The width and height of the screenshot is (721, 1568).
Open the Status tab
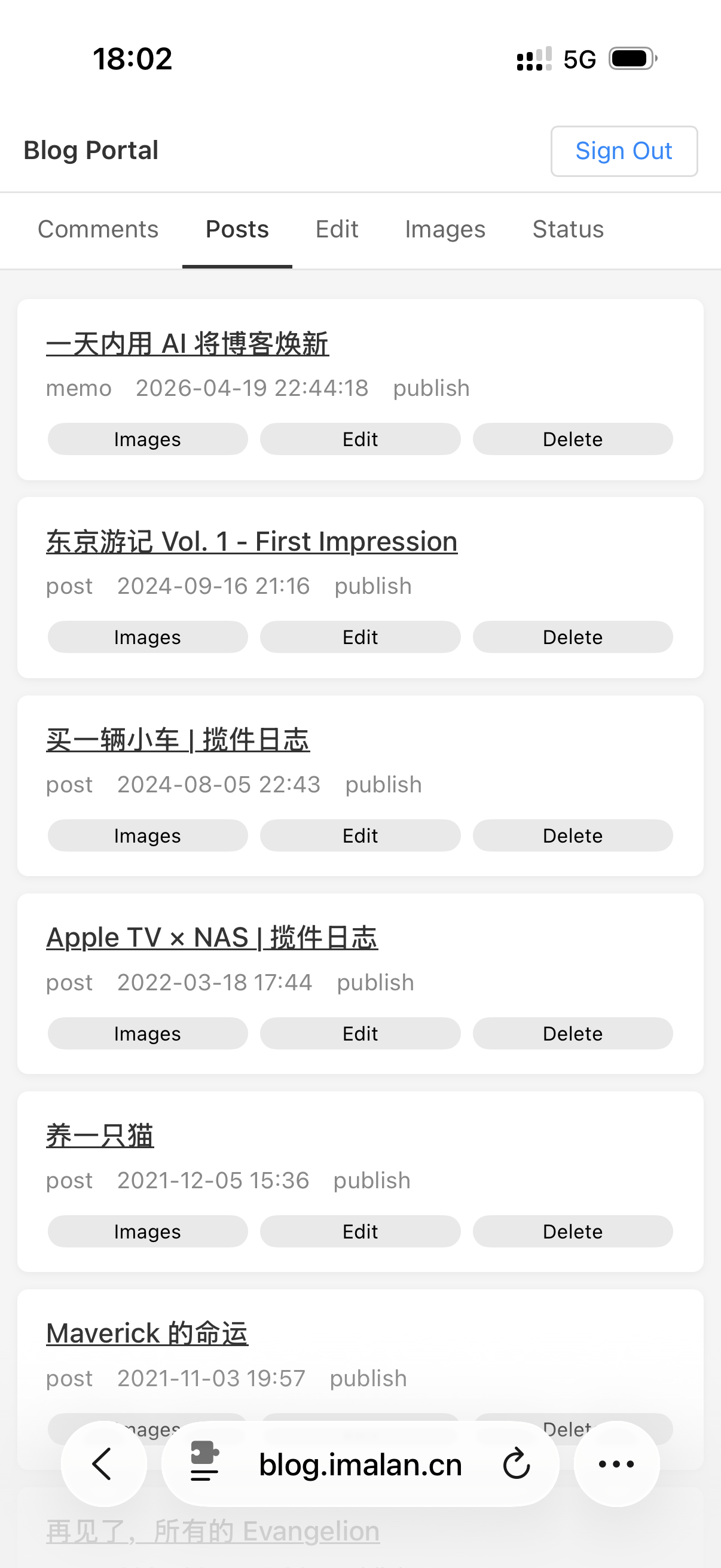(568, 230)
